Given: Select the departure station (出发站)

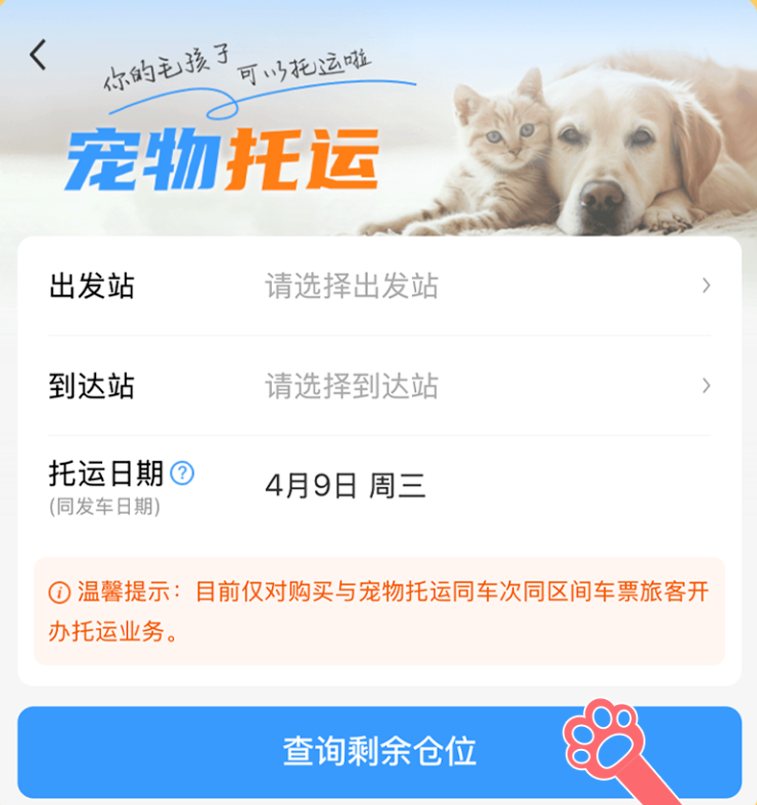Looking at the screenshot, I should click(380, 286).
